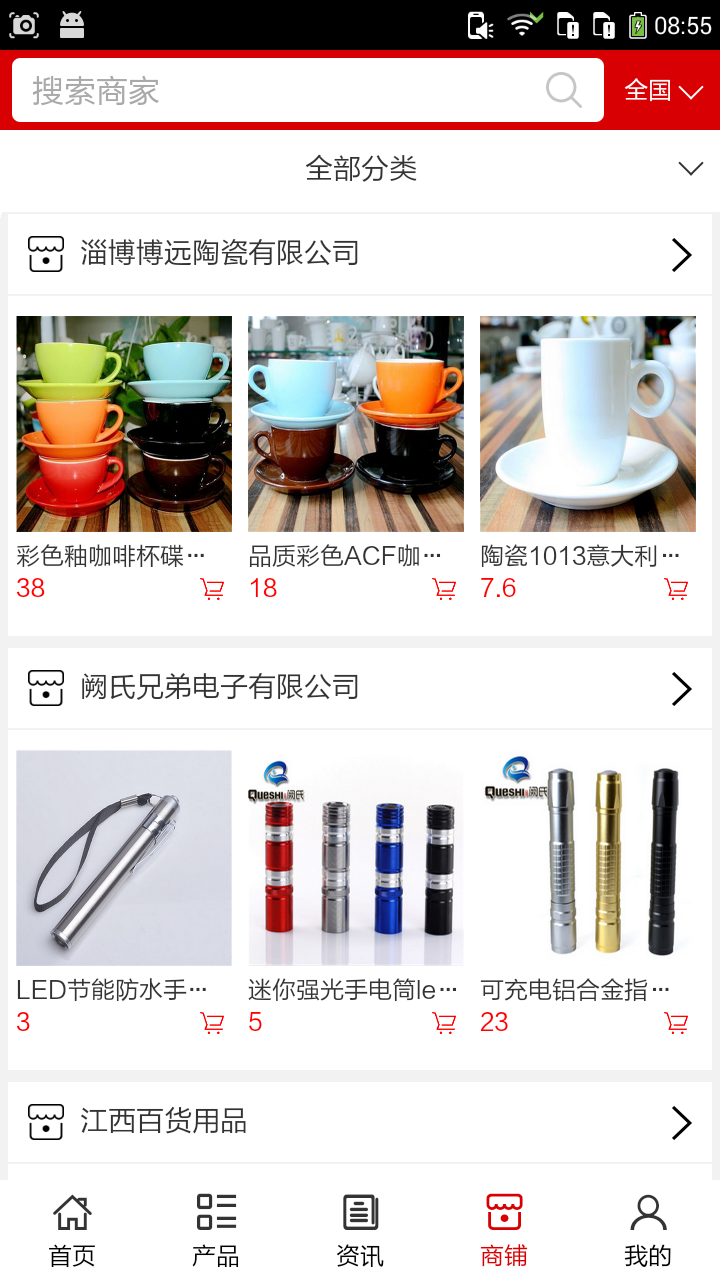The image size is (720, 1280).
Task: Add 迷你强光手电筒 to cart via cart icon
Action: pos(443,1022)
